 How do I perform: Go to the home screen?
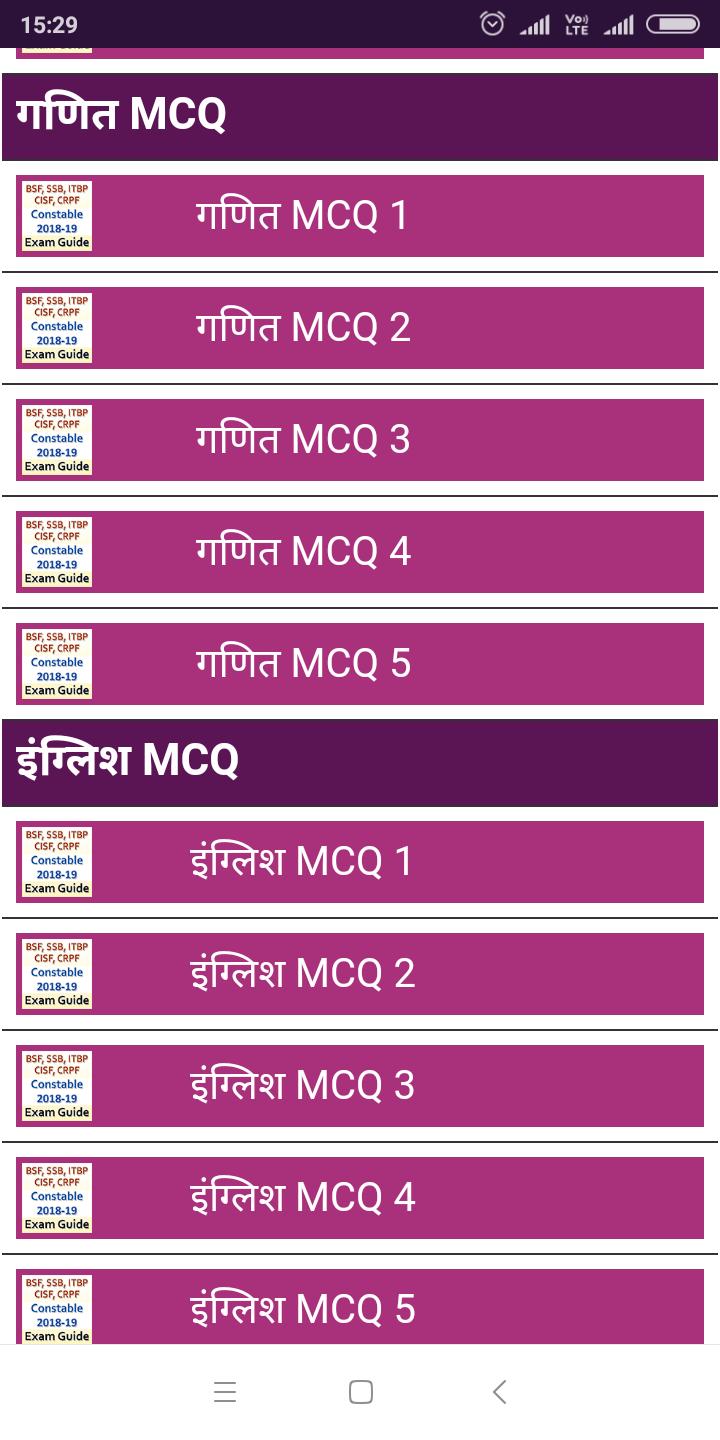pos(361,1392)
